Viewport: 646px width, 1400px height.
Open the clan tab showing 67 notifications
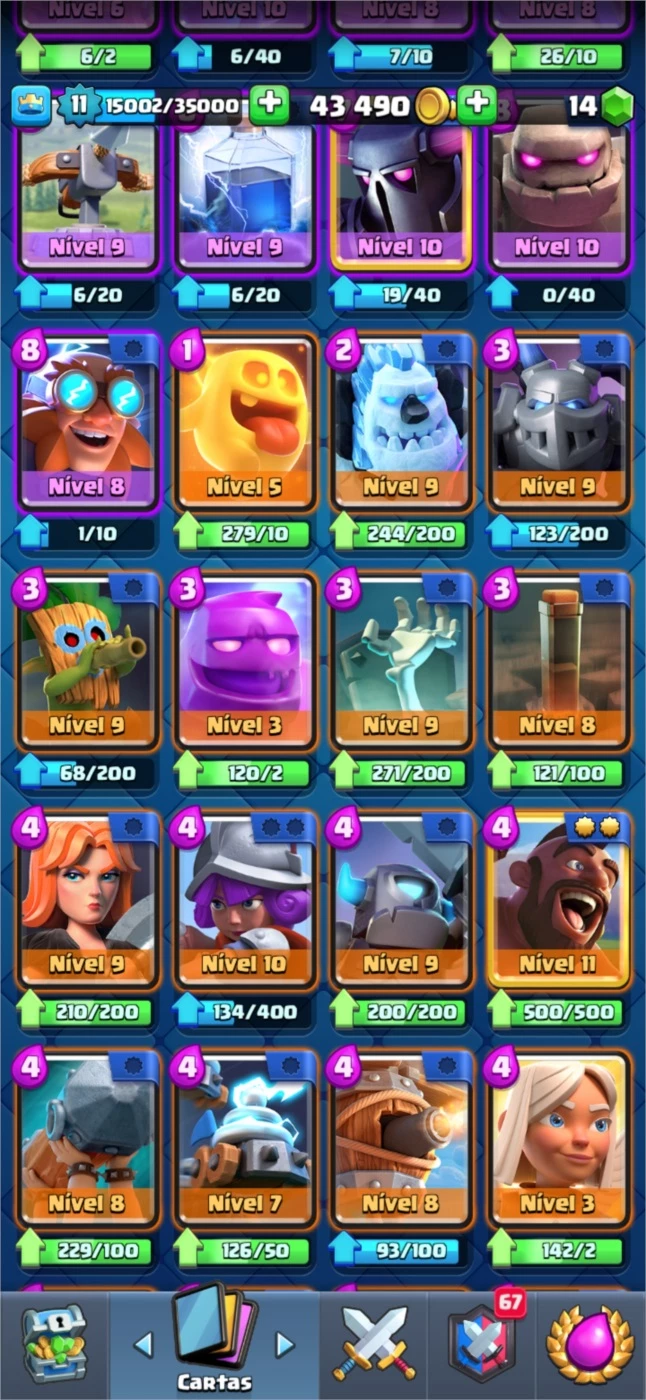point(483,1345)
